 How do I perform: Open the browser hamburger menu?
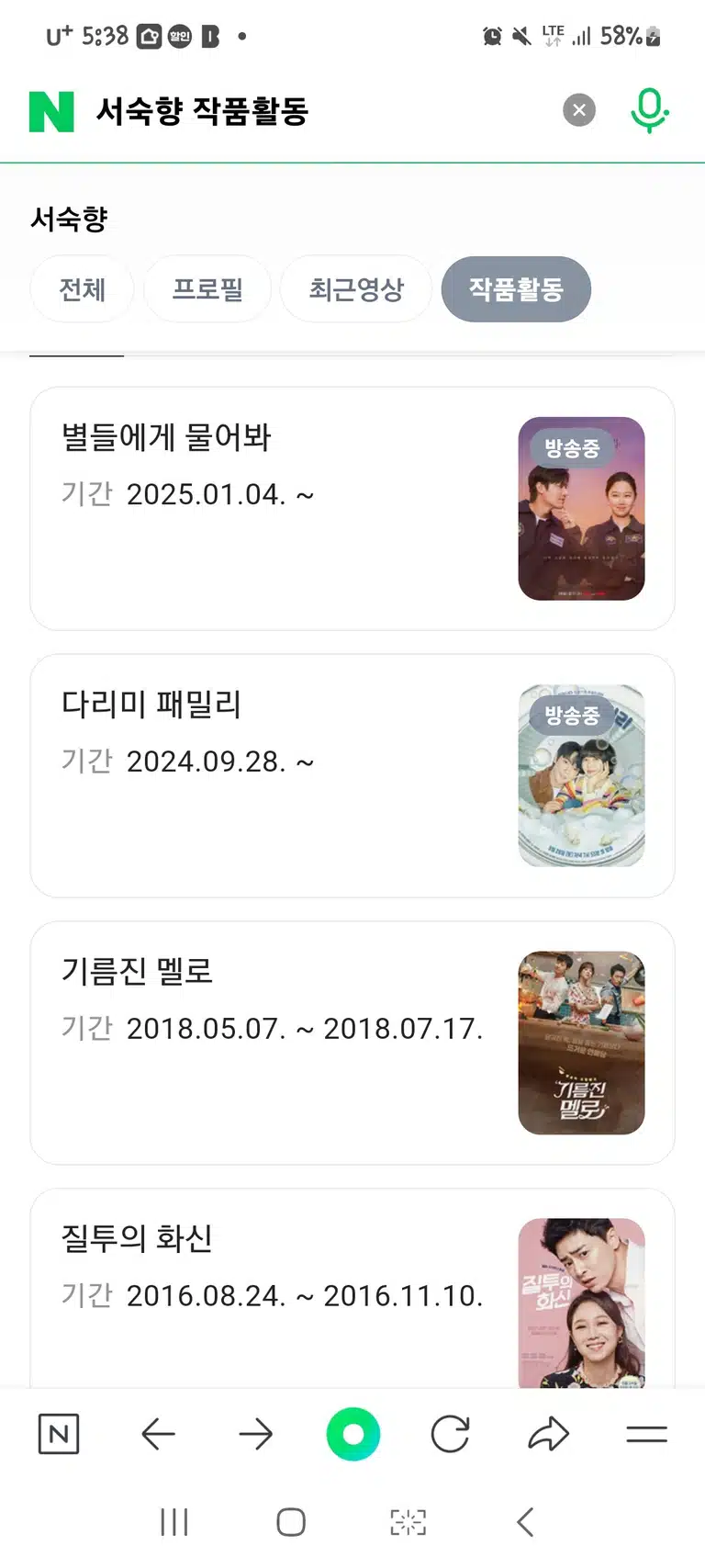click(646, 1434)
